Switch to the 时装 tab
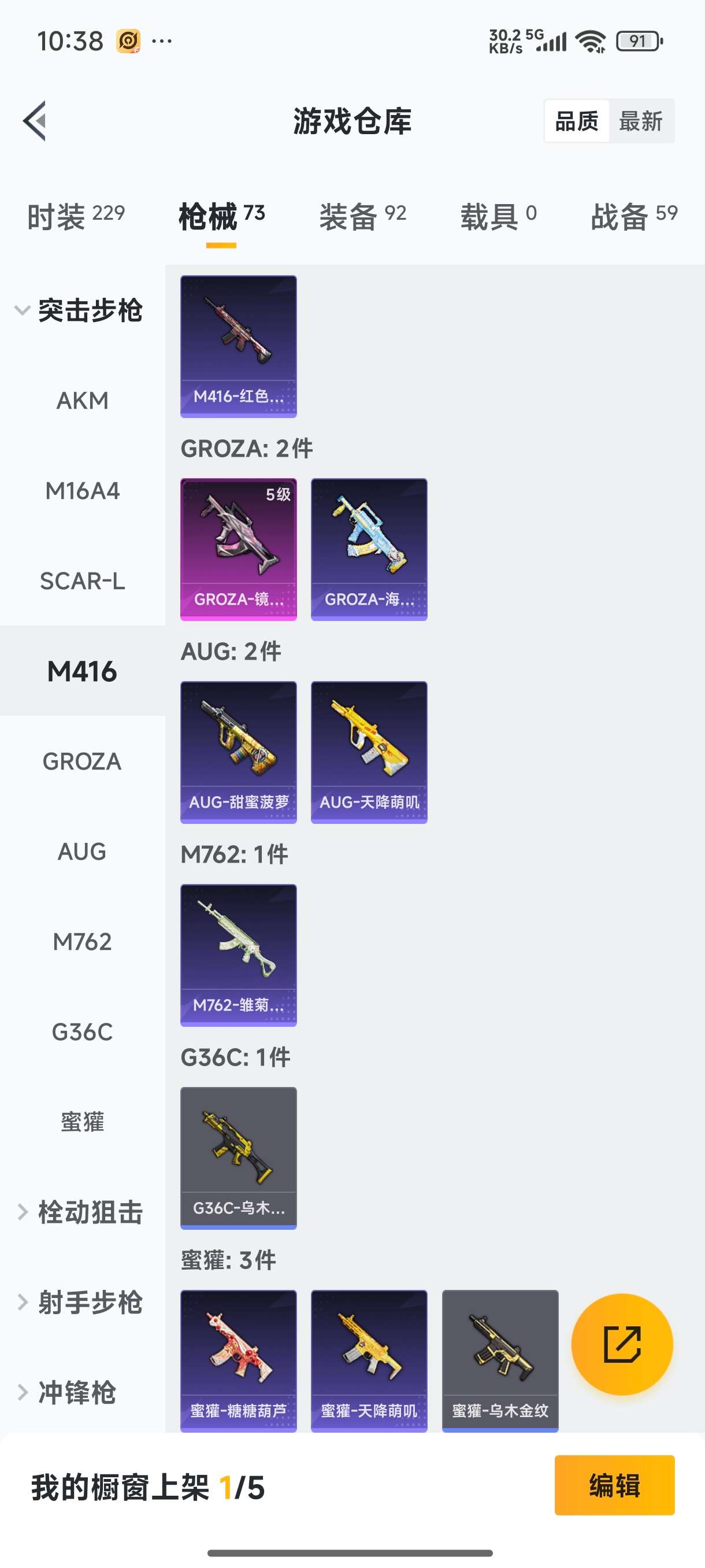 click(76, 217)
